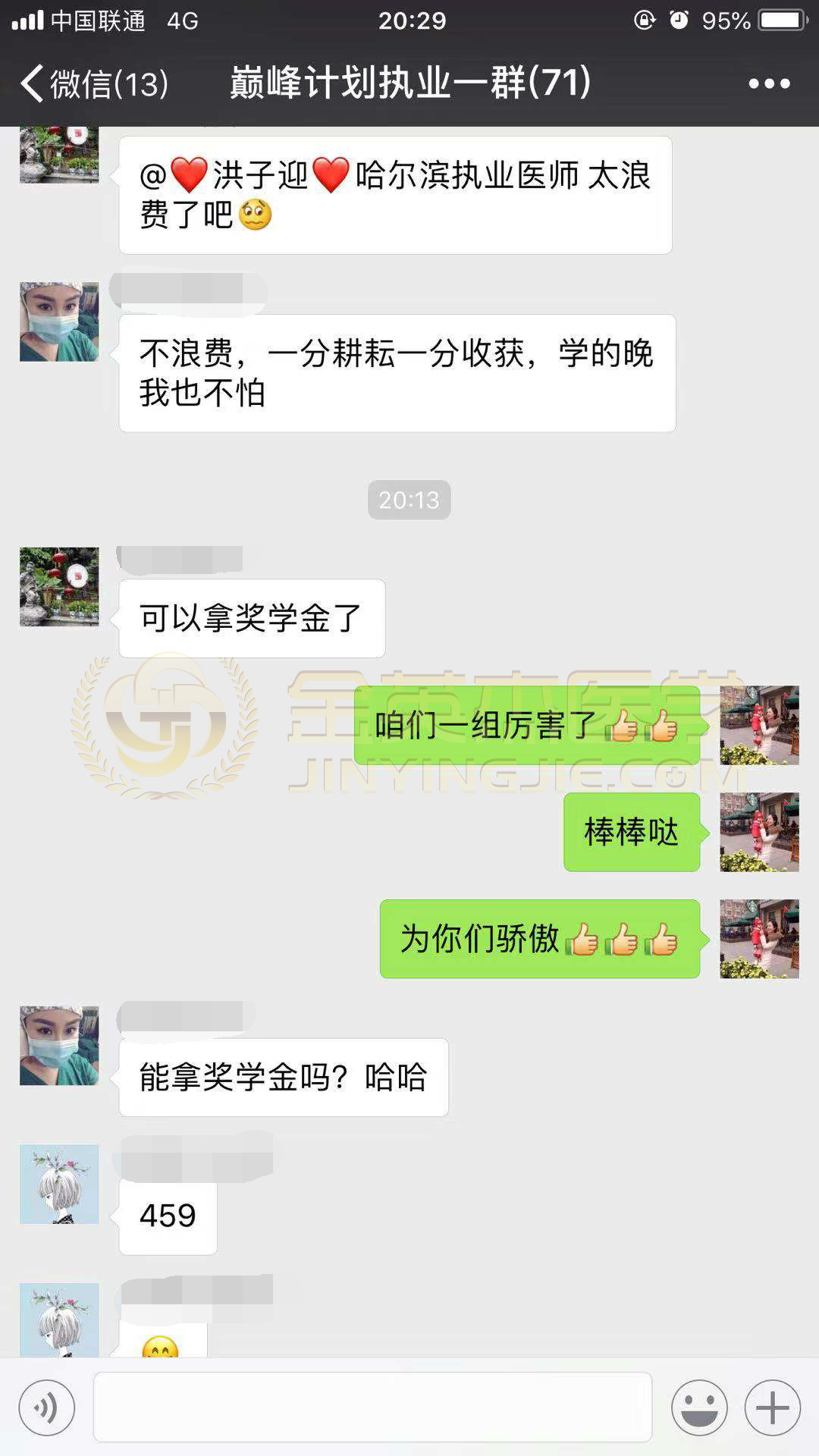Image resolution: width=819 pixels, height=1456 pixels.
Task: Switch to voice message input
Action: pyautogui.click(x=47, y=1408)
